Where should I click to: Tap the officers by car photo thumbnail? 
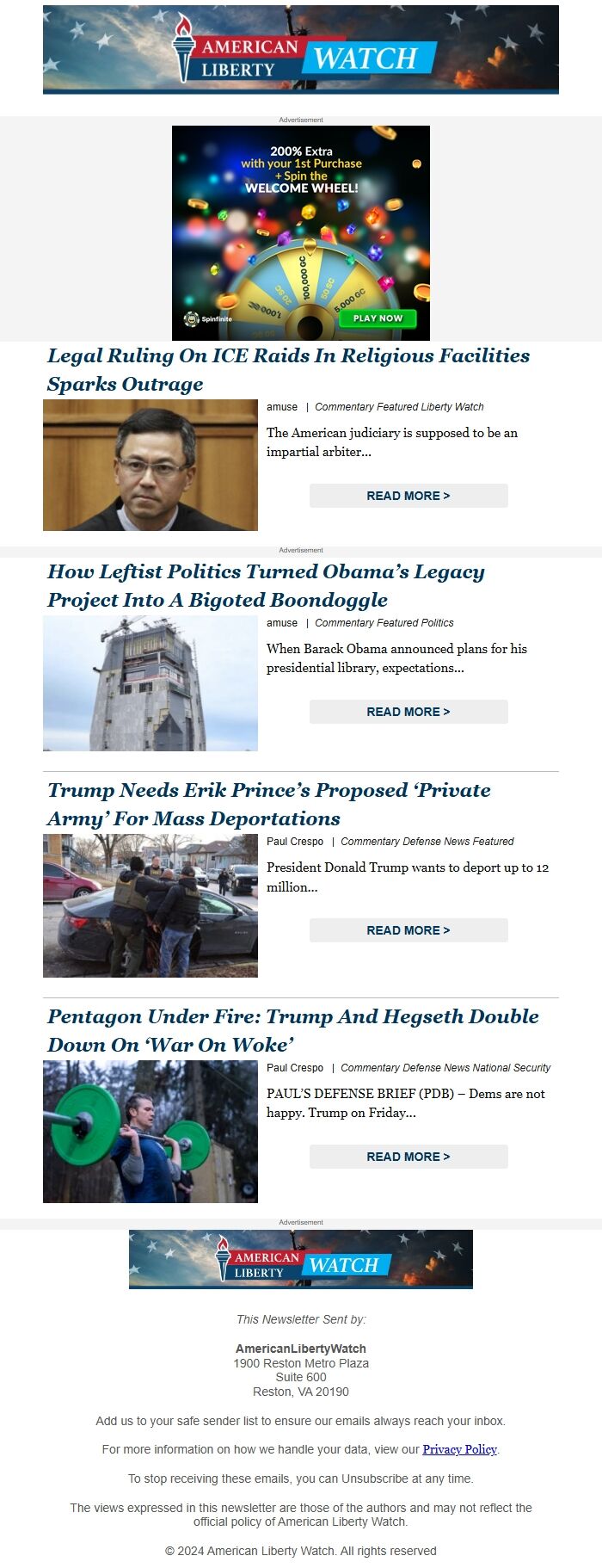[x=150, y=905]
